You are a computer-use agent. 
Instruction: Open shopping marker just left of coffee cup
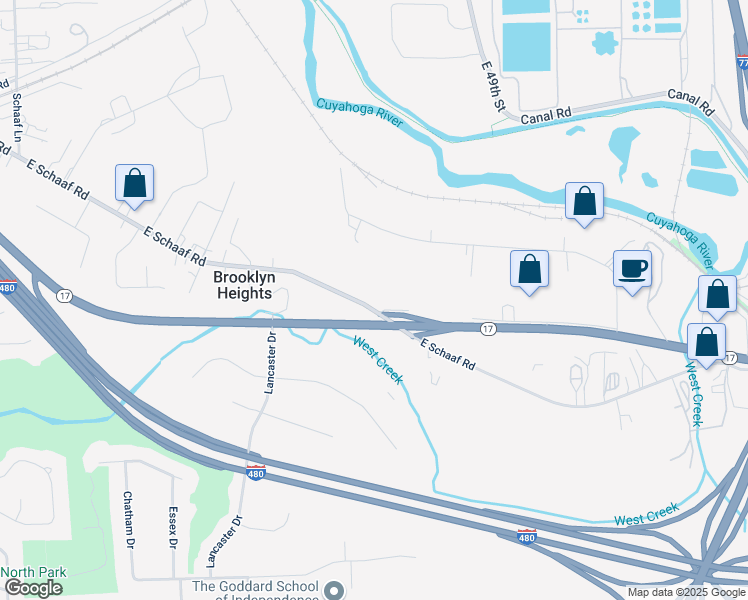(x=529, y=269)
